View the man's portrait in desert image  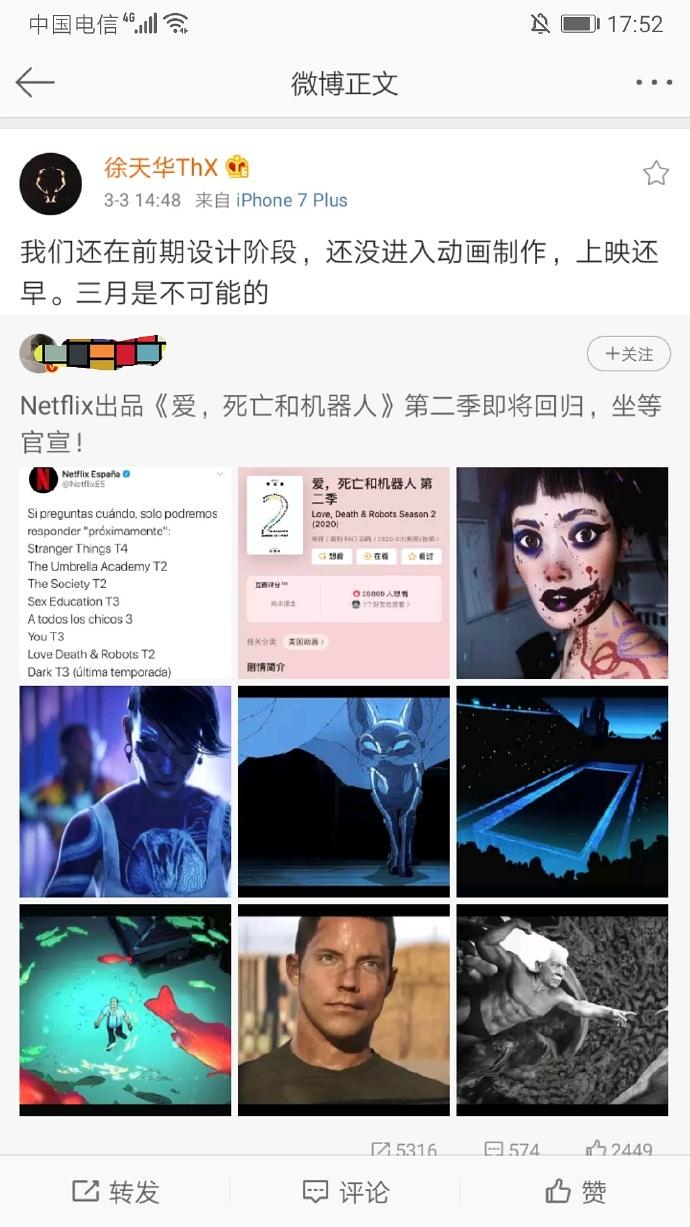point(344,1010)
